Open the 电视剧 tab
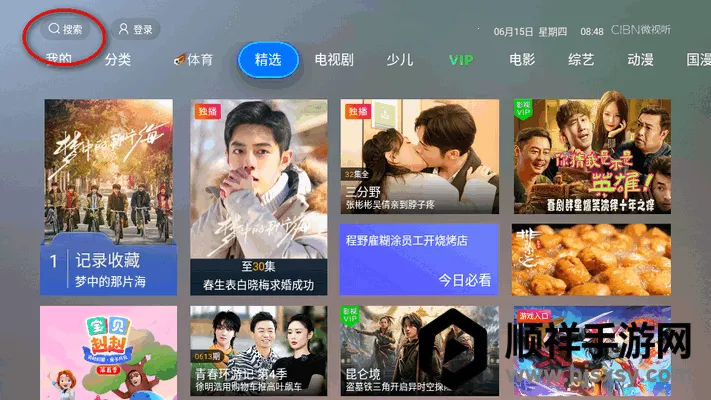 [334, 60]
